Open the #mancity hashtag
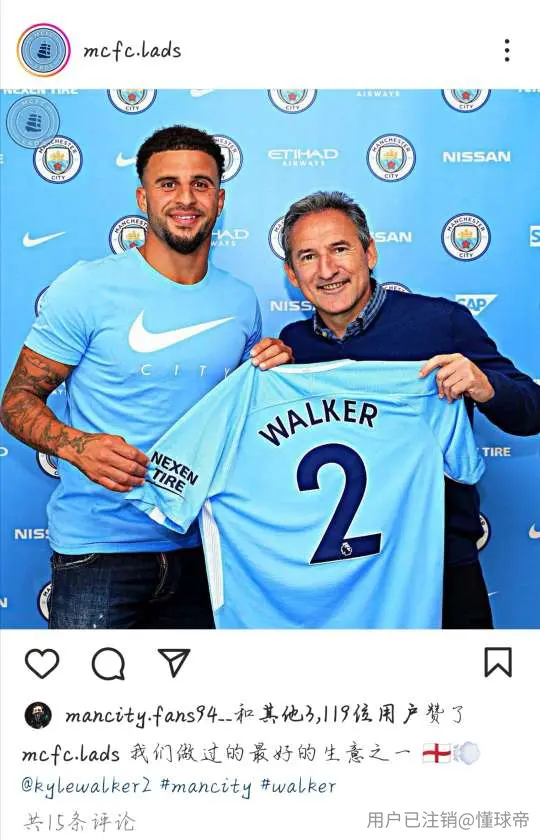 [x=206, y=786]
